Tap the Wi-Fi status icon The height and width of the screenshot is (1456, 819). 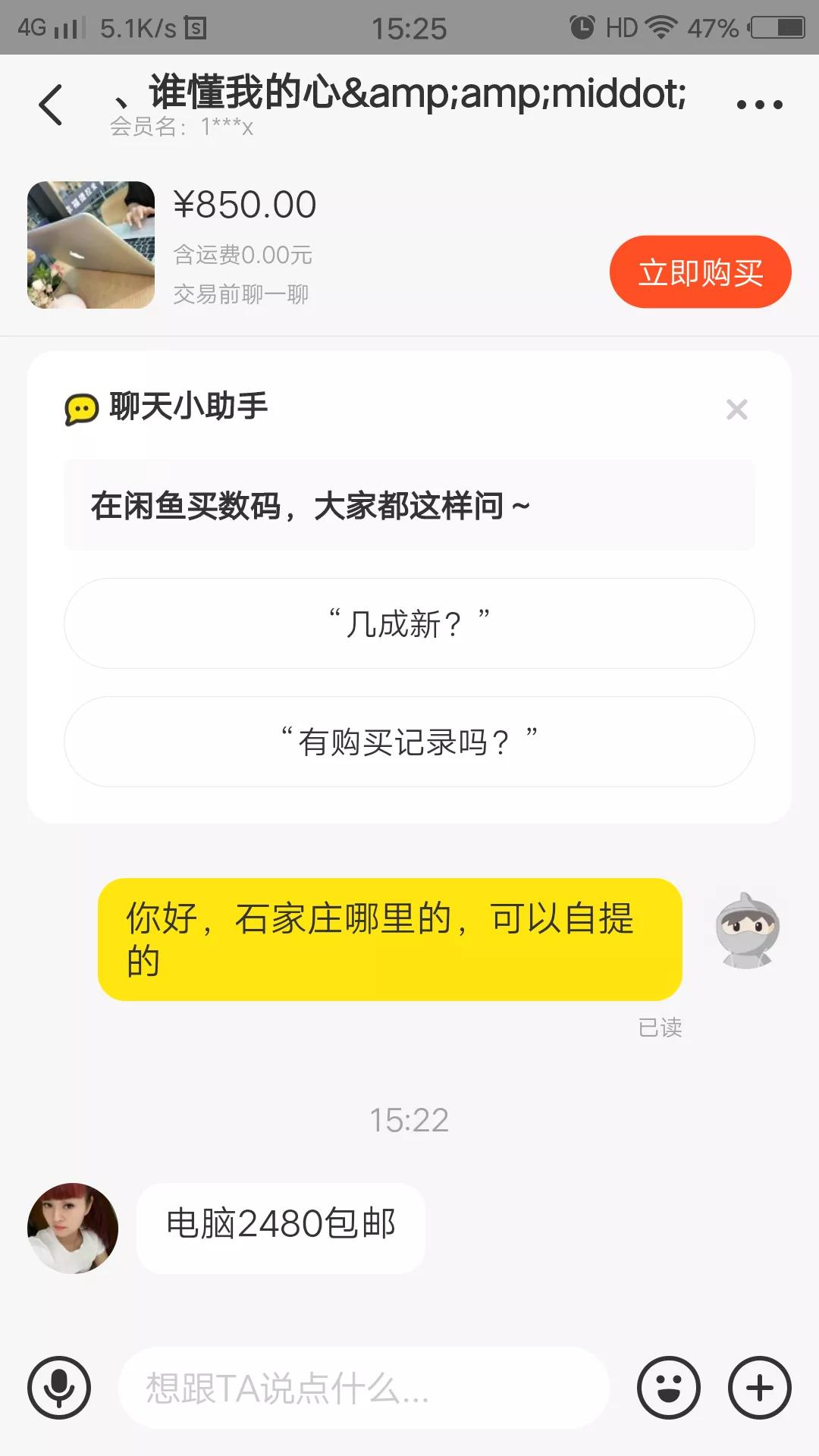pyautogui.click(x=659, y=27)
